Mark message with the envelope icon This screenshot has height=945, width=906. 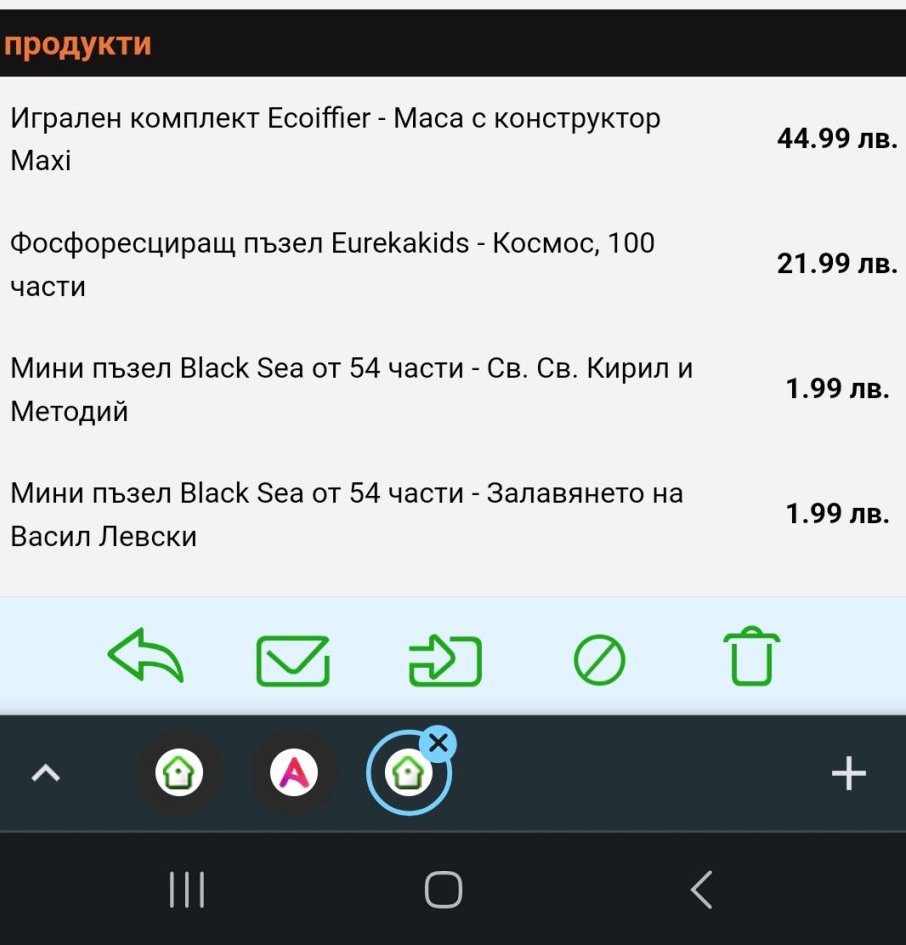[293, 661]
